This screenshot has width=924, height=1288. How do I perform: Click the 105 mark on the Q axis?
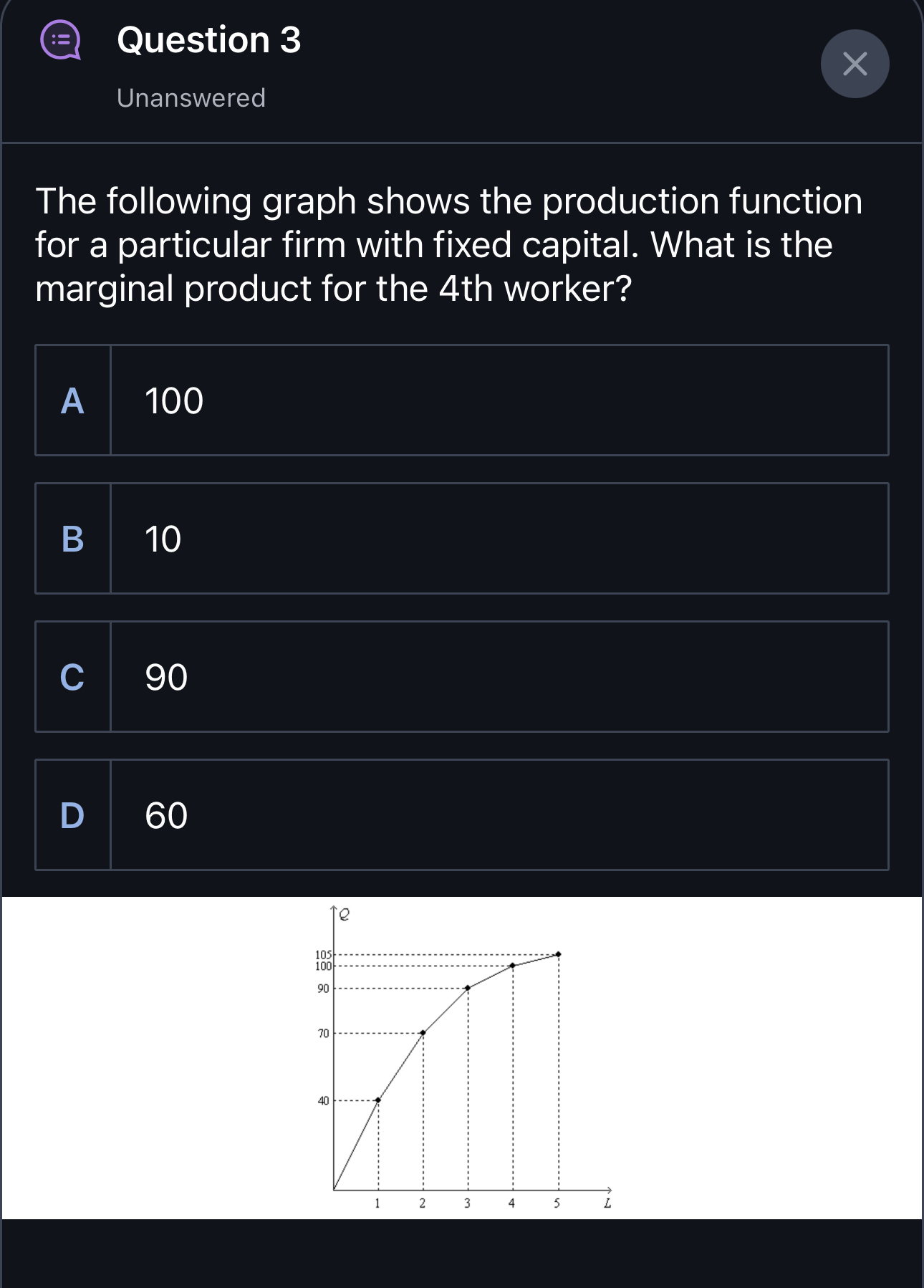[x=322, y=955]
